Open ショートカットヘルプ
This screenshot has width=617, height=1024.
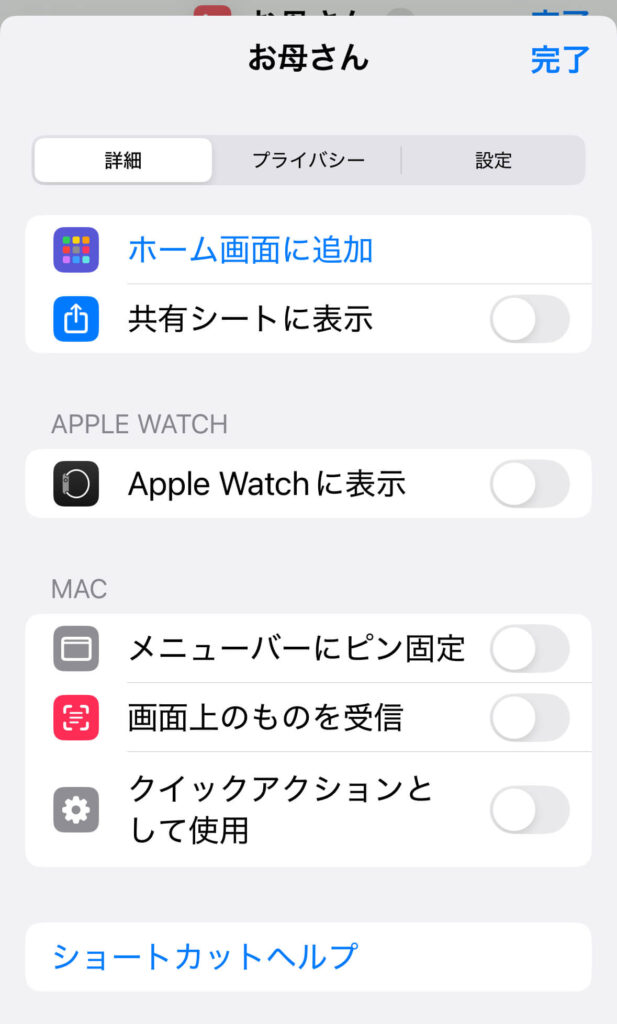(205, 957)
